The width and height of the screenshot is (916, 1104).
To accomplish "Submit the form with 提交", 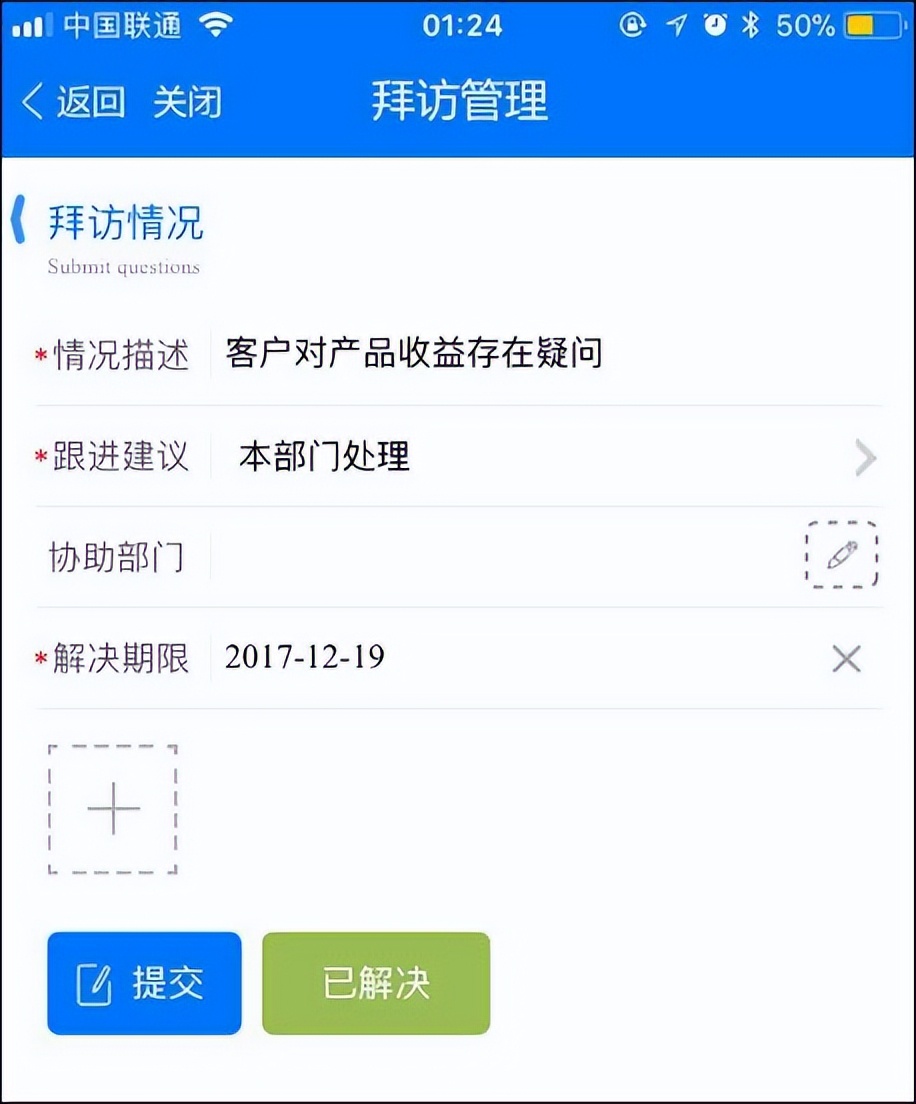I will click(x=144, y=983).
